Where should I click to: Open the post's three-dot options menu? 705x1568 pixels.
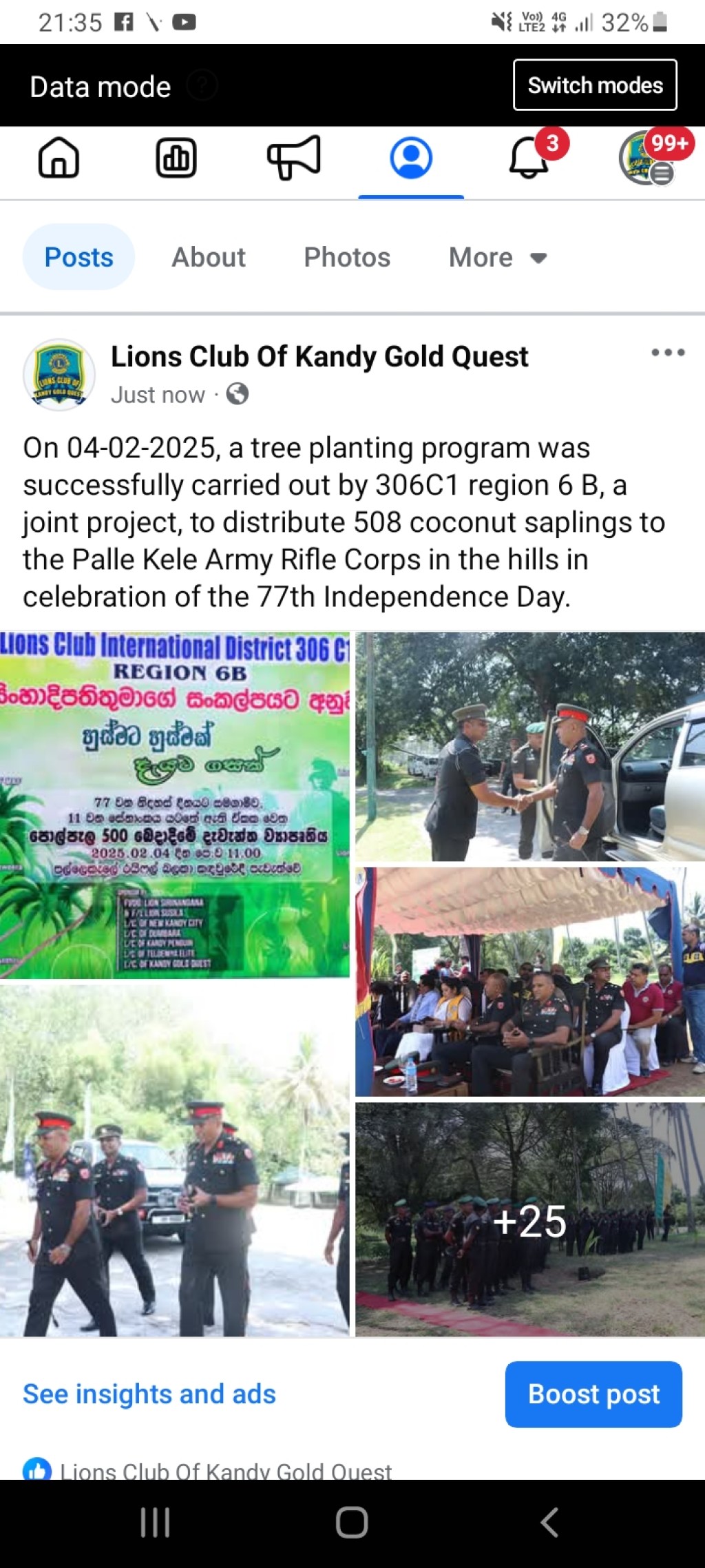pos(668,353)
